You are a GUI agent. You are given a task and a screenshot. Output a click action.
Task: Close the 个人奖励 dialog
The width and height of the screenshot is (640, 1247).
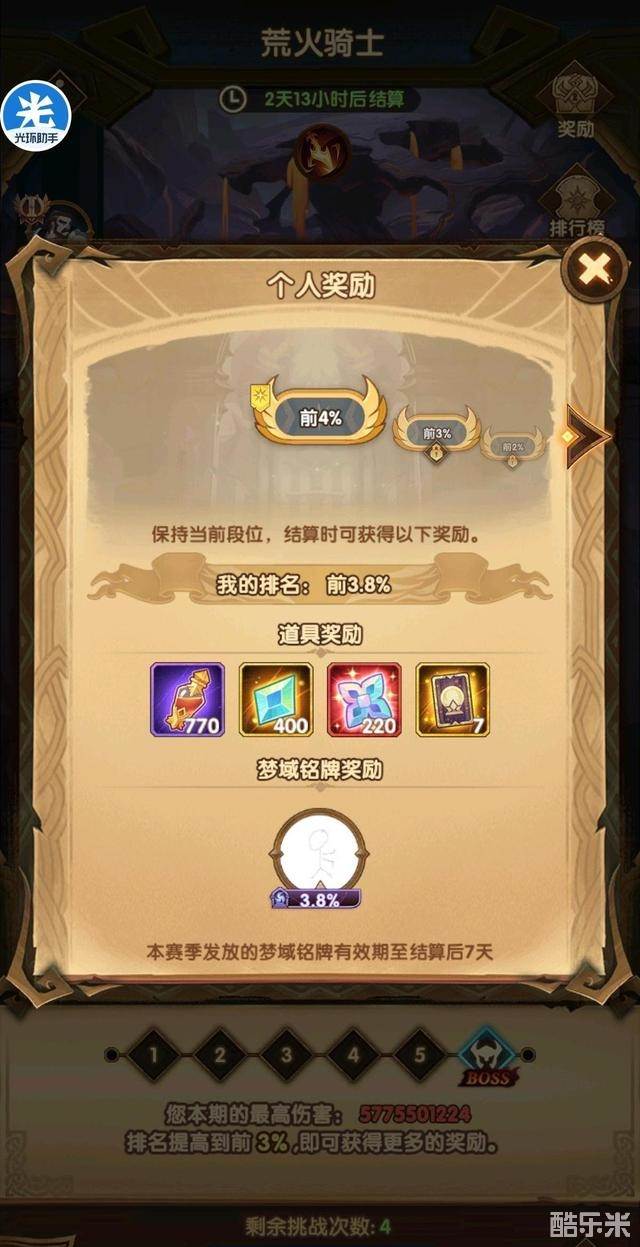594,269
